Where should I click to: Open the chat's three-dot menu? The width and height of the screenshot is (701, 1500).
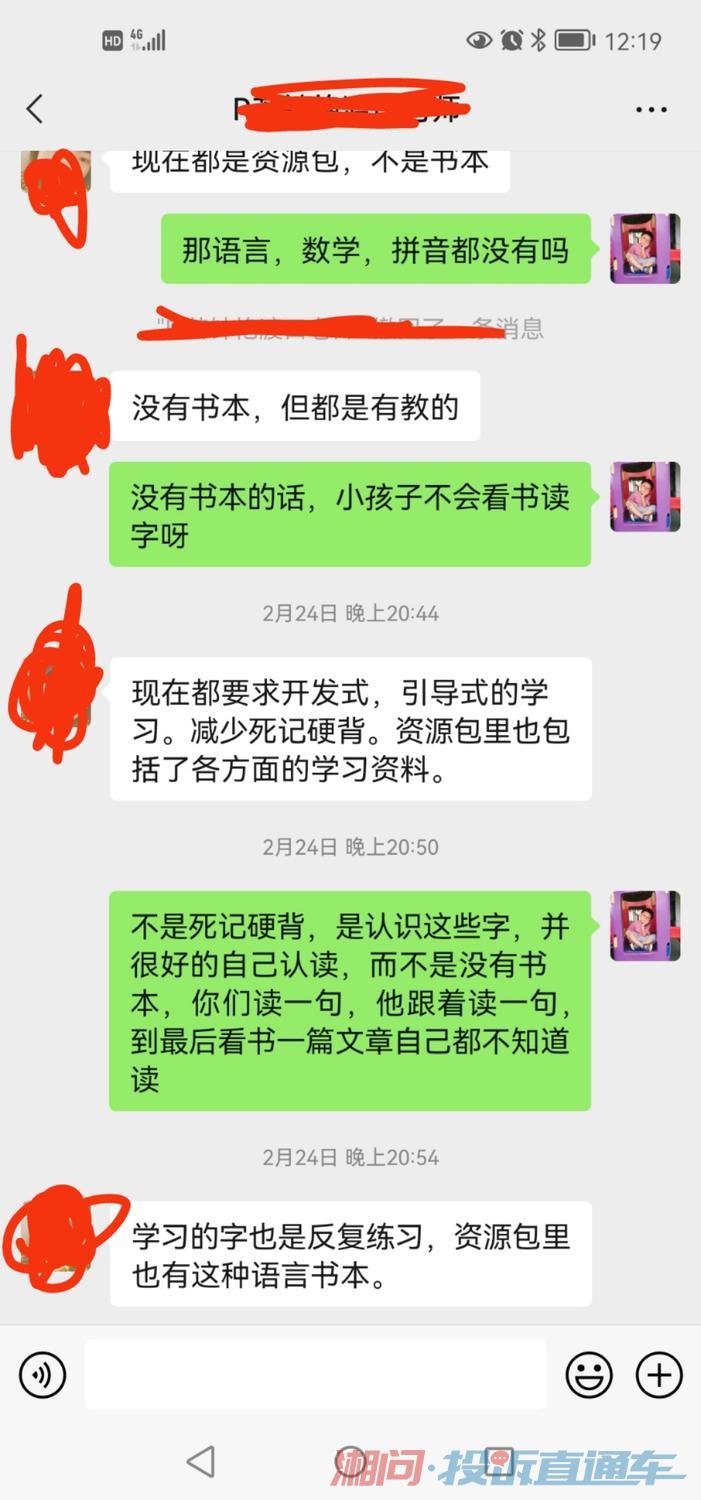tap(651, 110)
